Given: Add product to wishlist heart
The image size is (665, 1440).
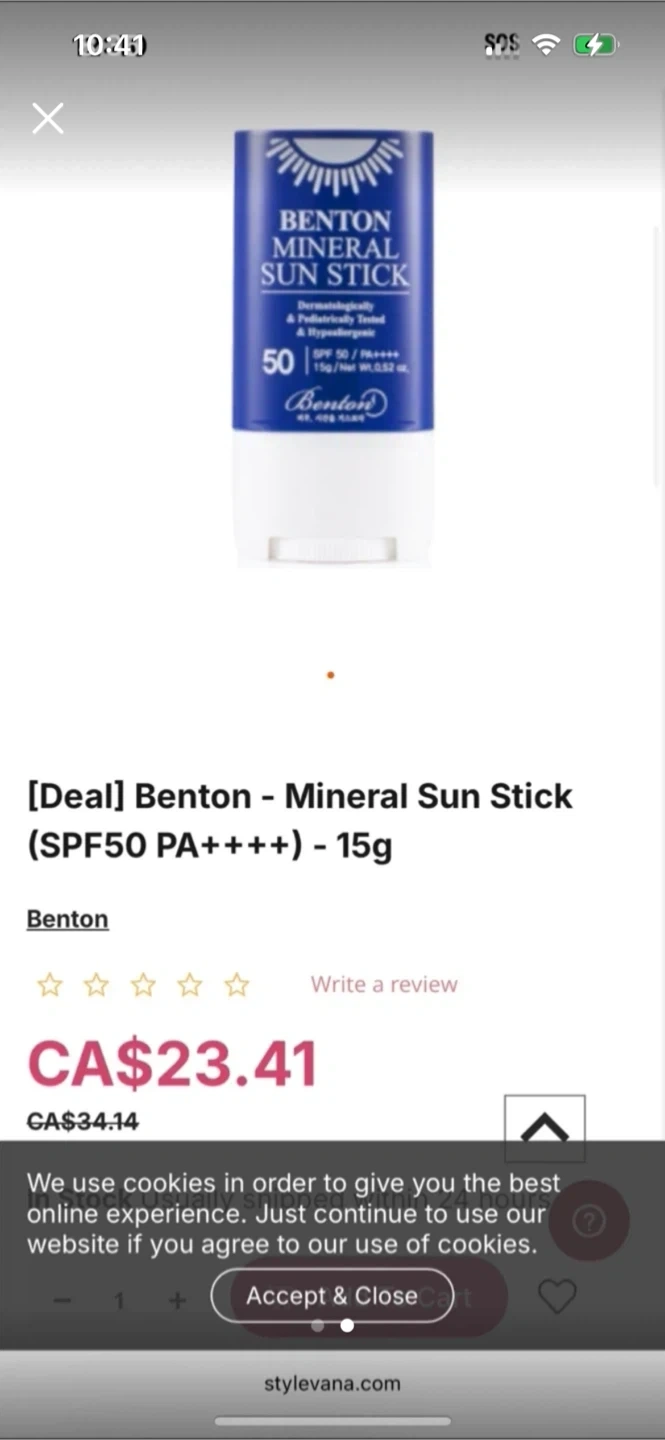Looking at the screenshot, I should tap(557, 1297).
